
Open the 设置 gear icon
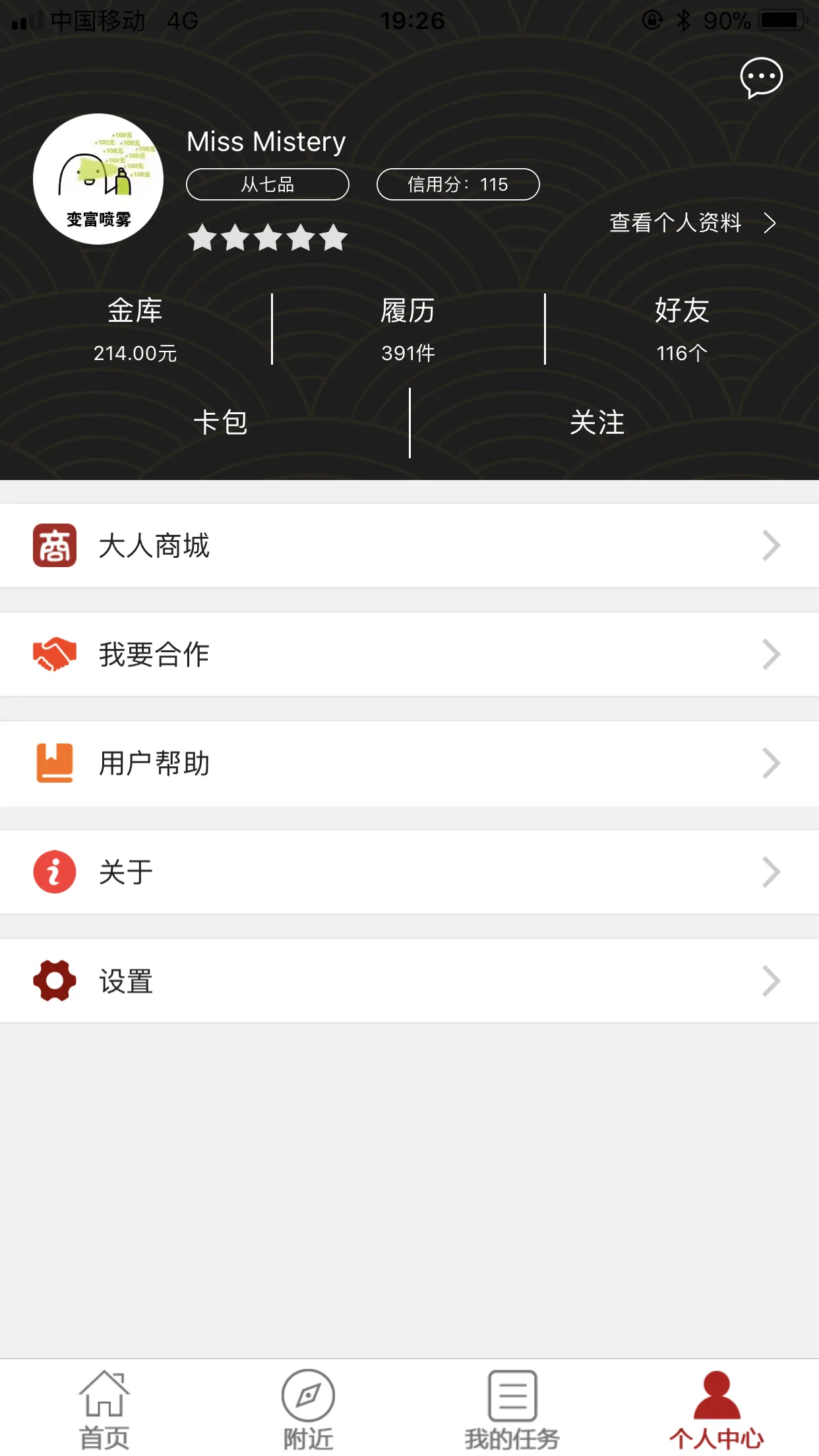click(x=55, y=981)
